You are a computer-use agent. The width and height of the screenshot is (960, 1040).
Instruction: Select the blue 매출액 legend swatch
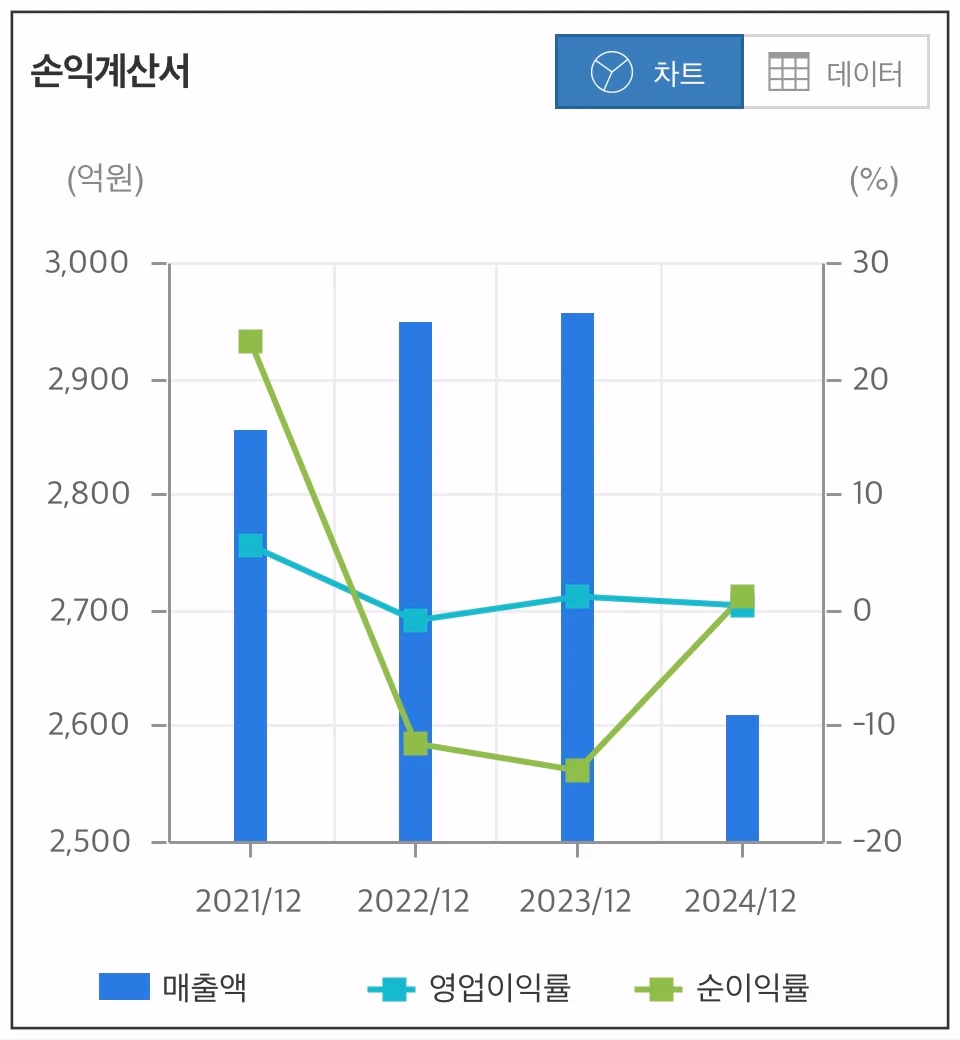pos(124,986)
